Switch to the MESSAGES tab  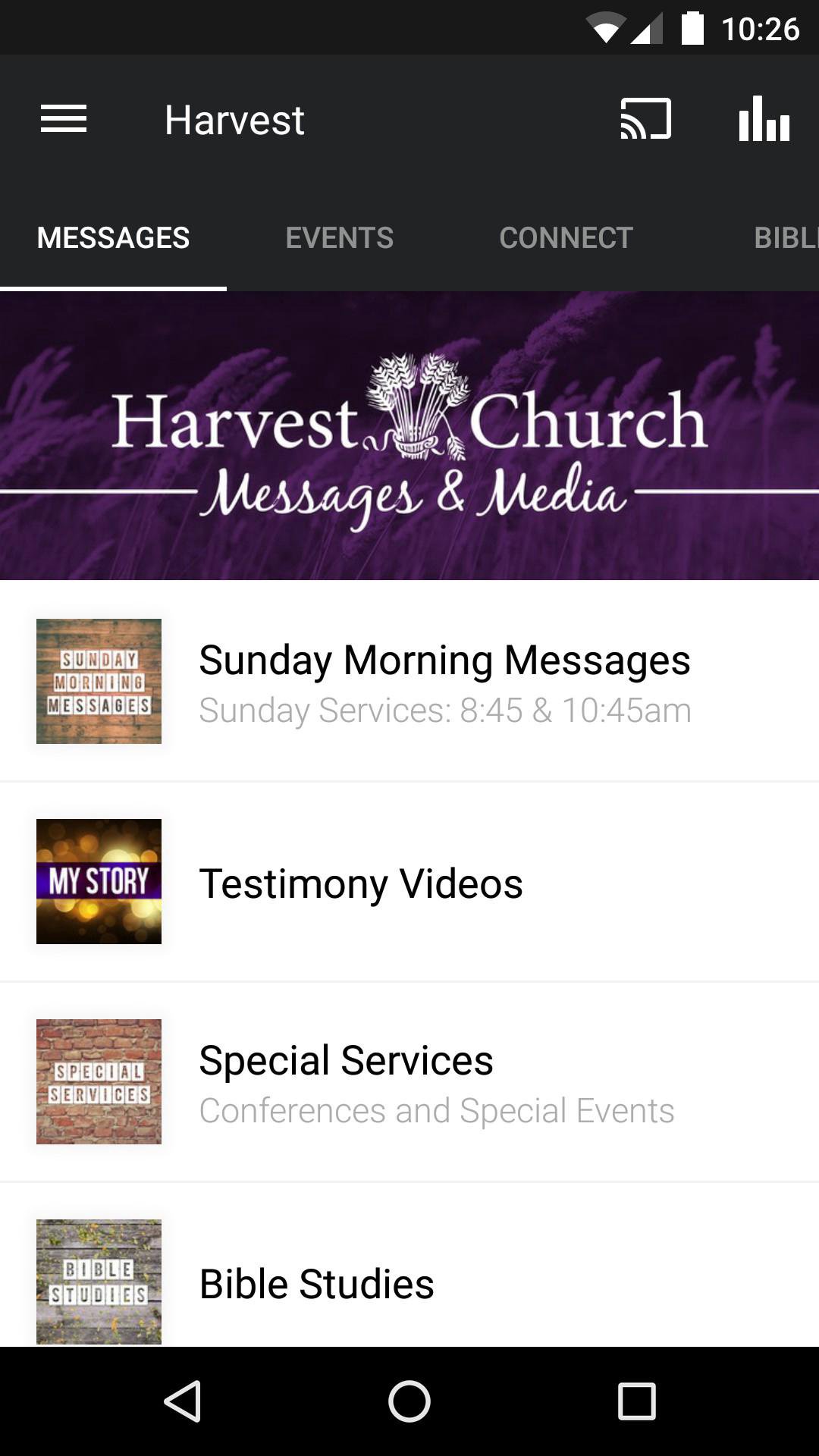114,237
